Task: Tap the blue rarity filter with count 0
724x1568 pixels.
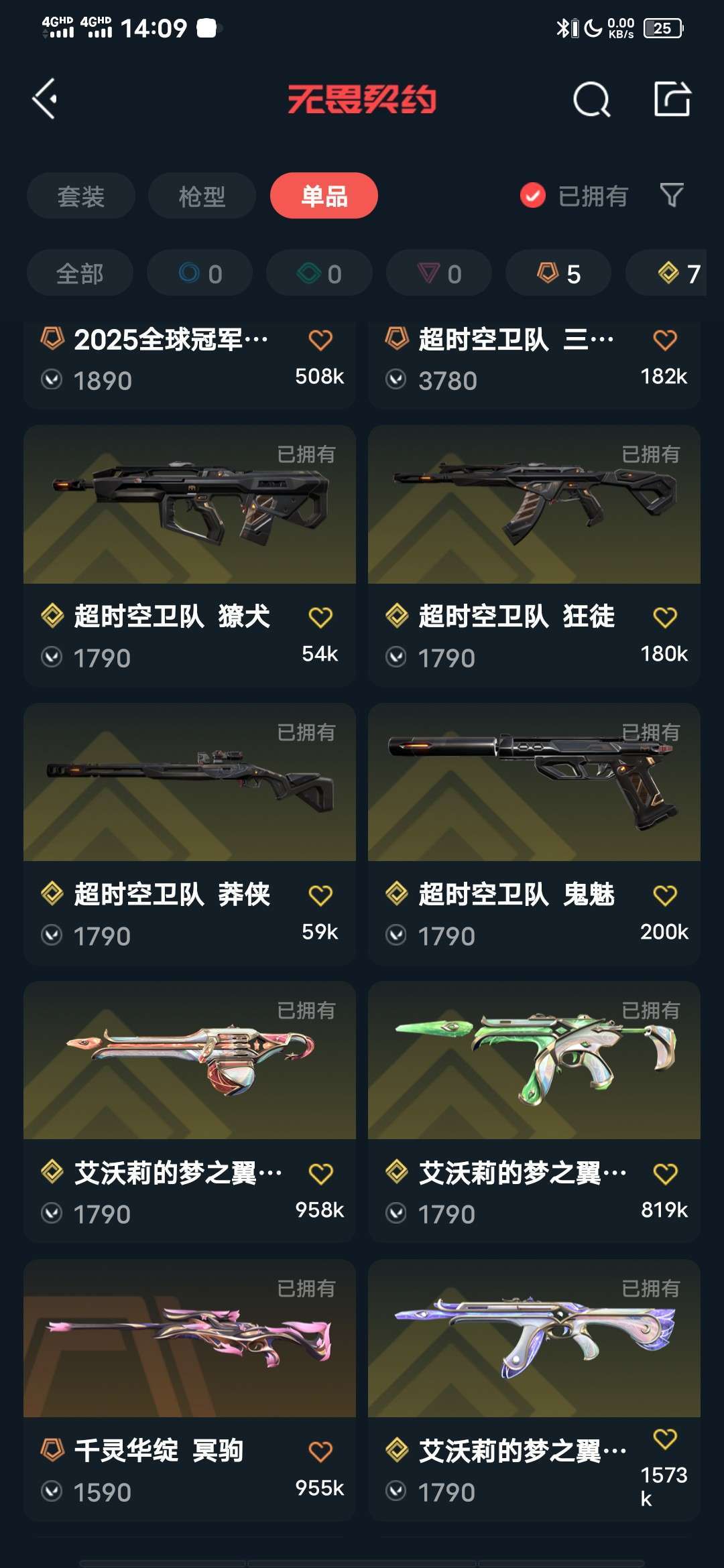Action: pos(199,273)
